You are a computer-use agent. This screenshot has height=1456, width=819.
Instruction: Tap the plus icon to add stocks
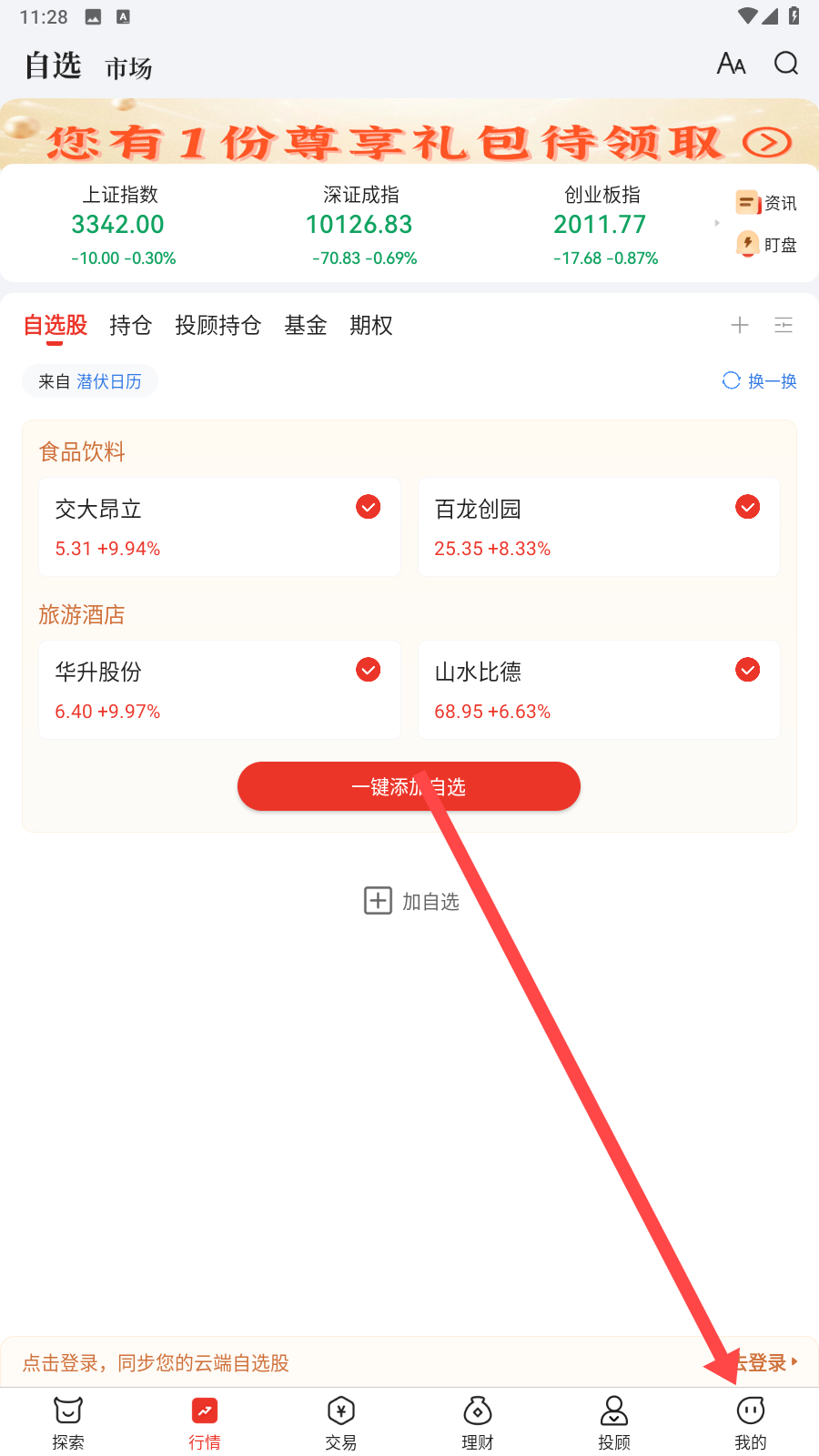(740, 326)
